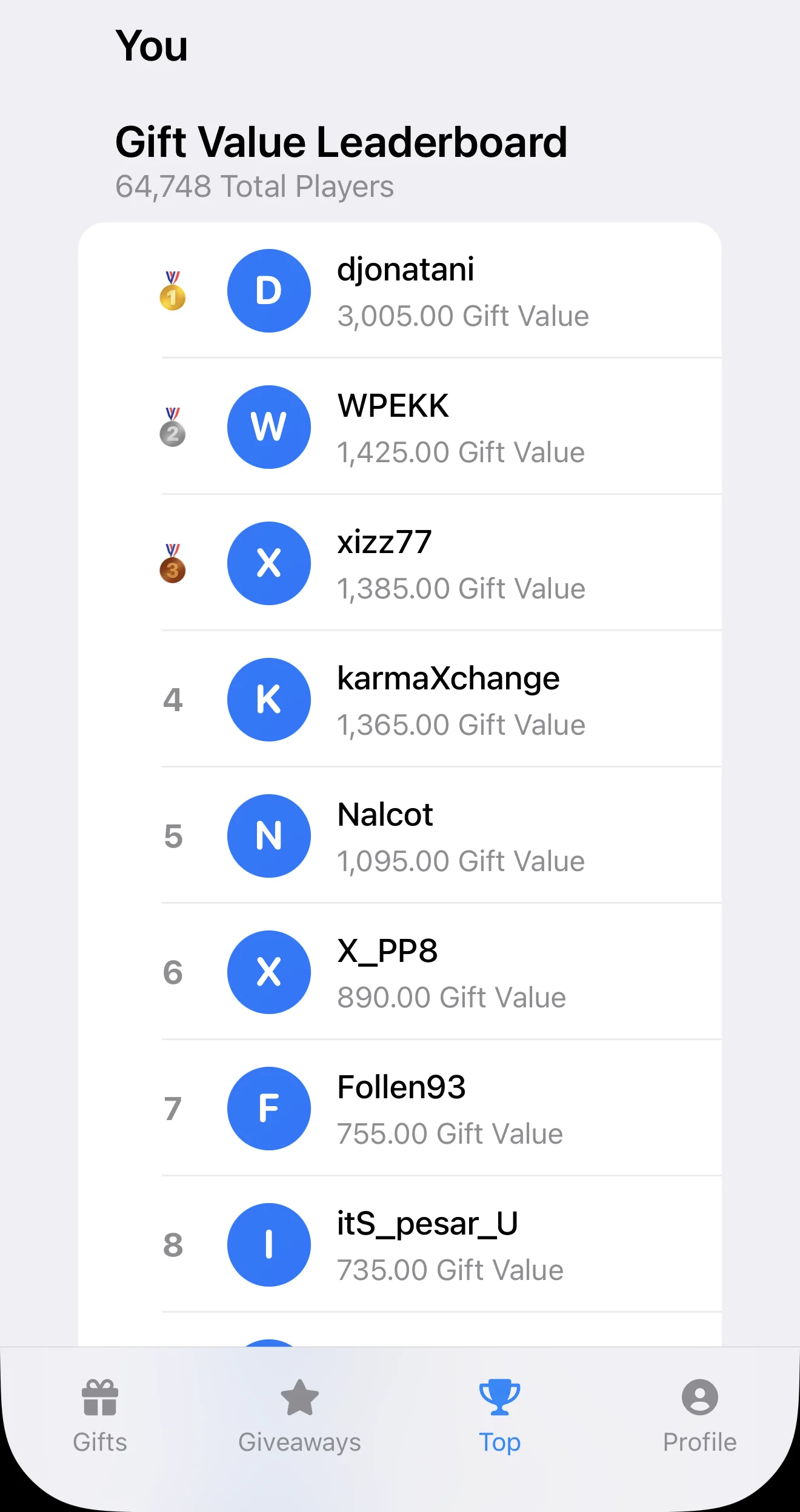Switch to the Gifts tab

[100, 1416]
